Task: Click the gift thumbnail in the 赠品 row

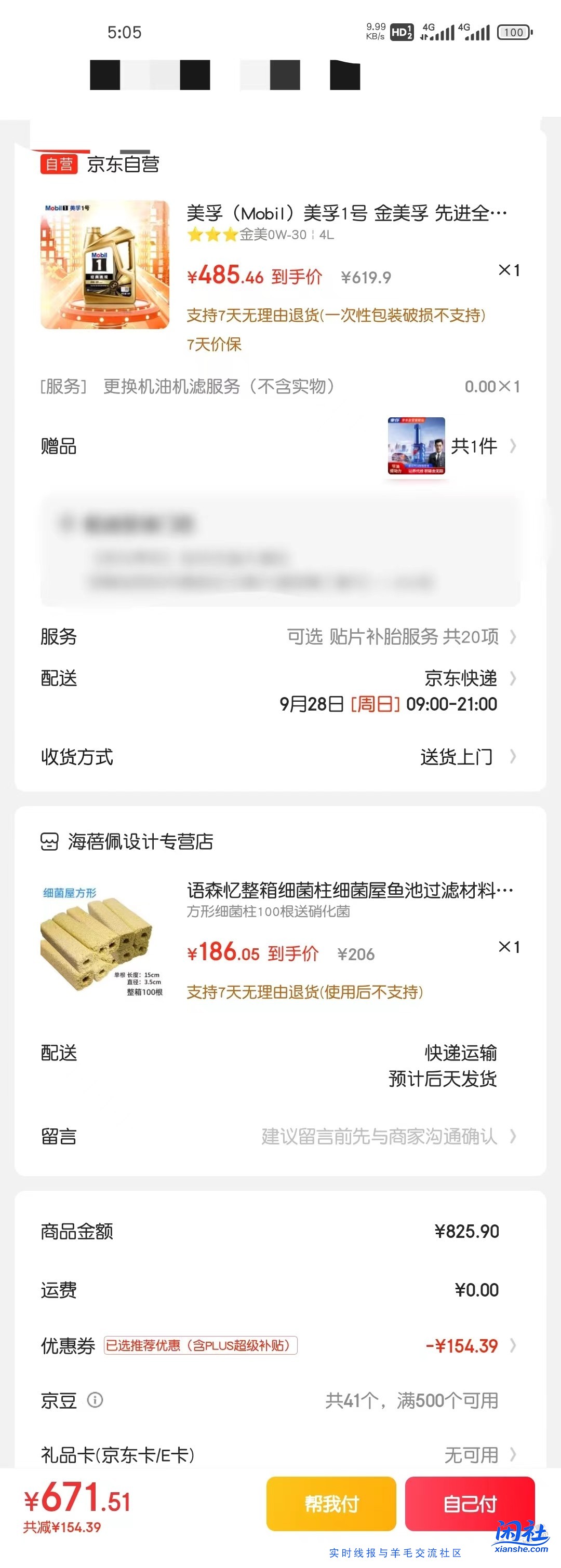Action: tap(417, 447)
